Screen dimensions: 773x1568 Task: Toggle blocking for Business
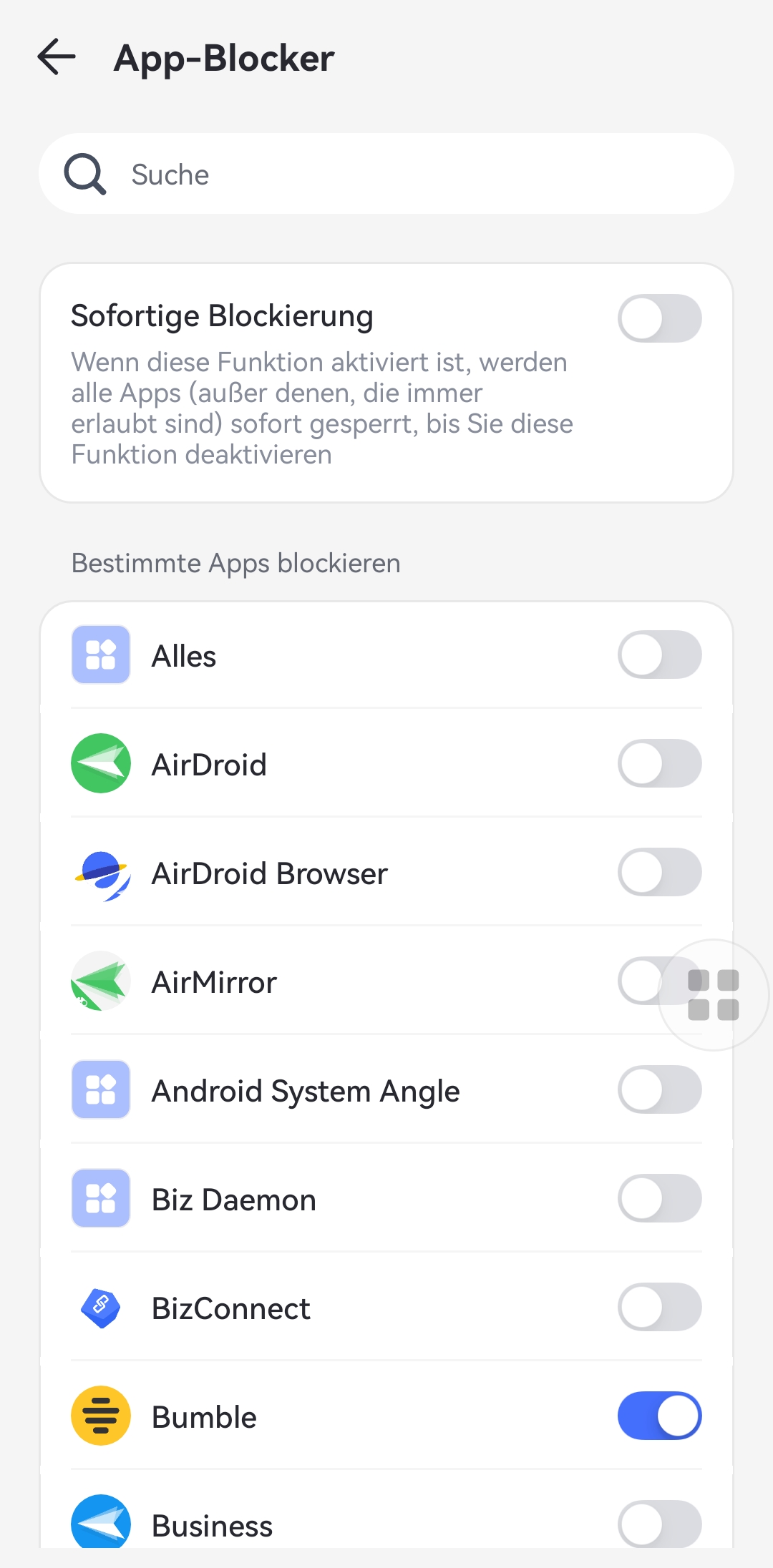click(x=659, y=1524)
